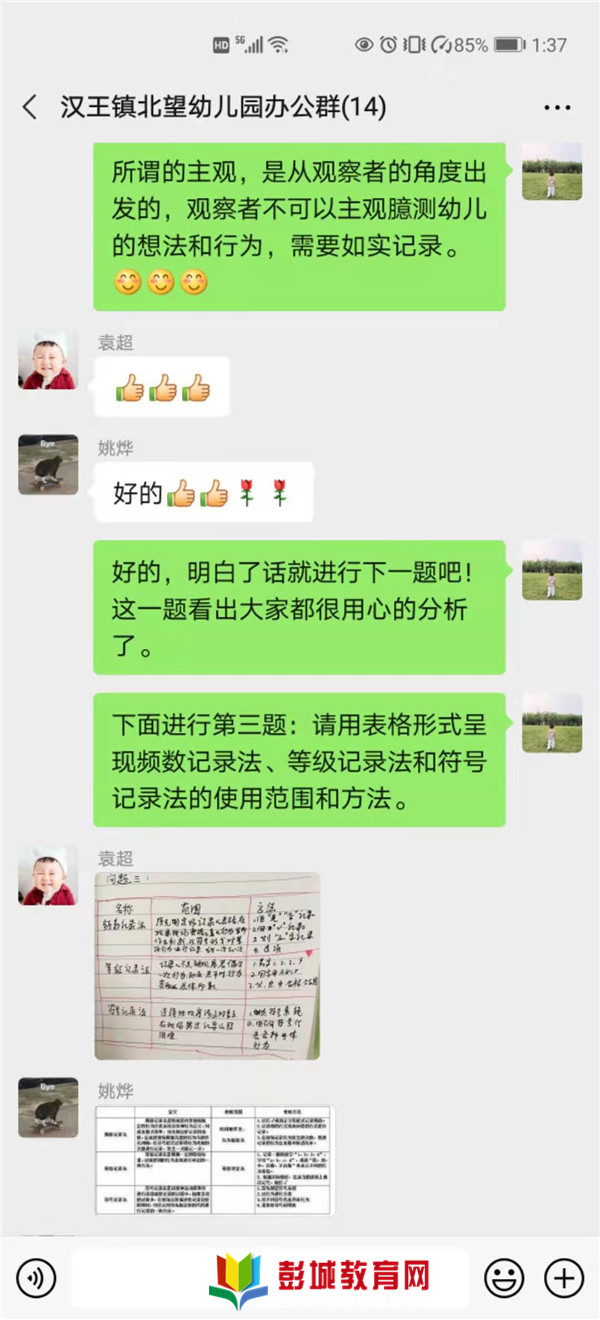Open the plus attachments menu
Image resolution: width=600 pixels, height=1320 pixels.
[563, 1277]
